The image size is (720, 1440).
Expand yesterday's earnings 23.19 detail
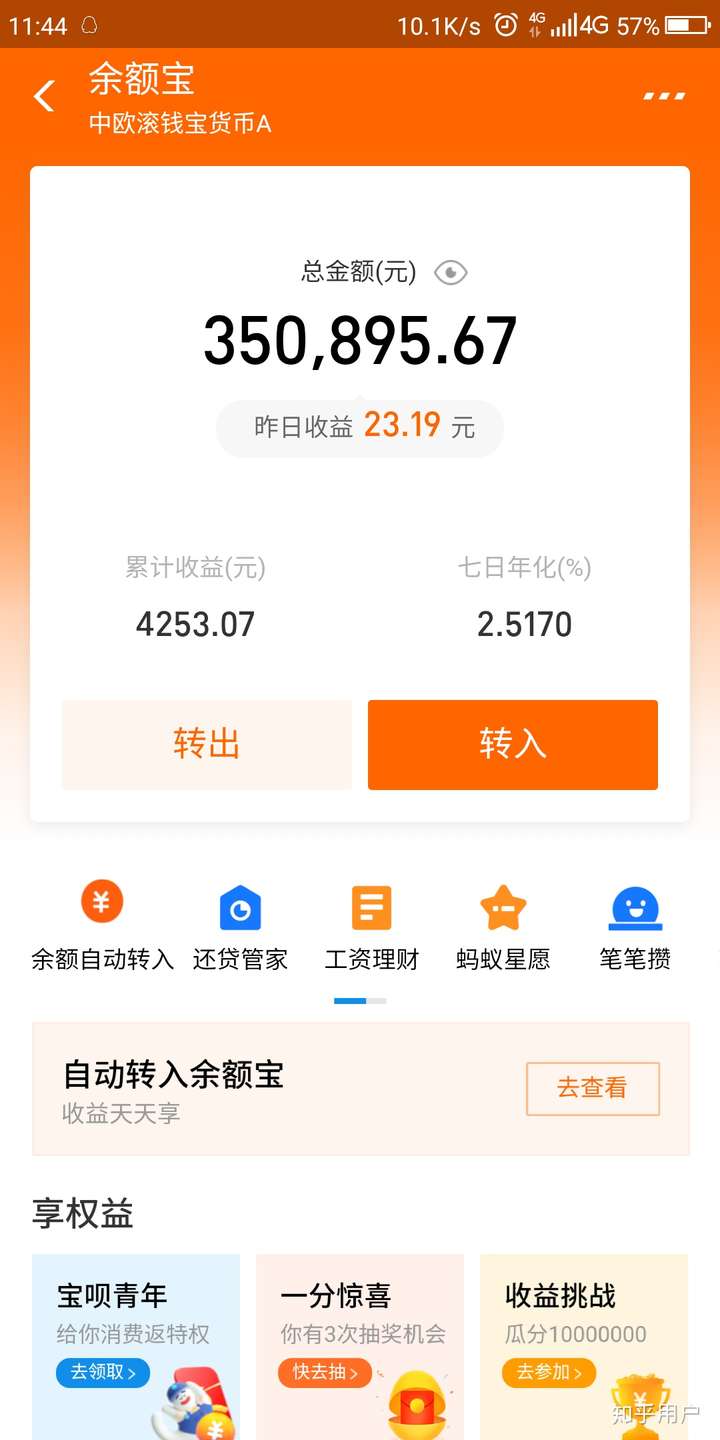click(x=360, y=425)
